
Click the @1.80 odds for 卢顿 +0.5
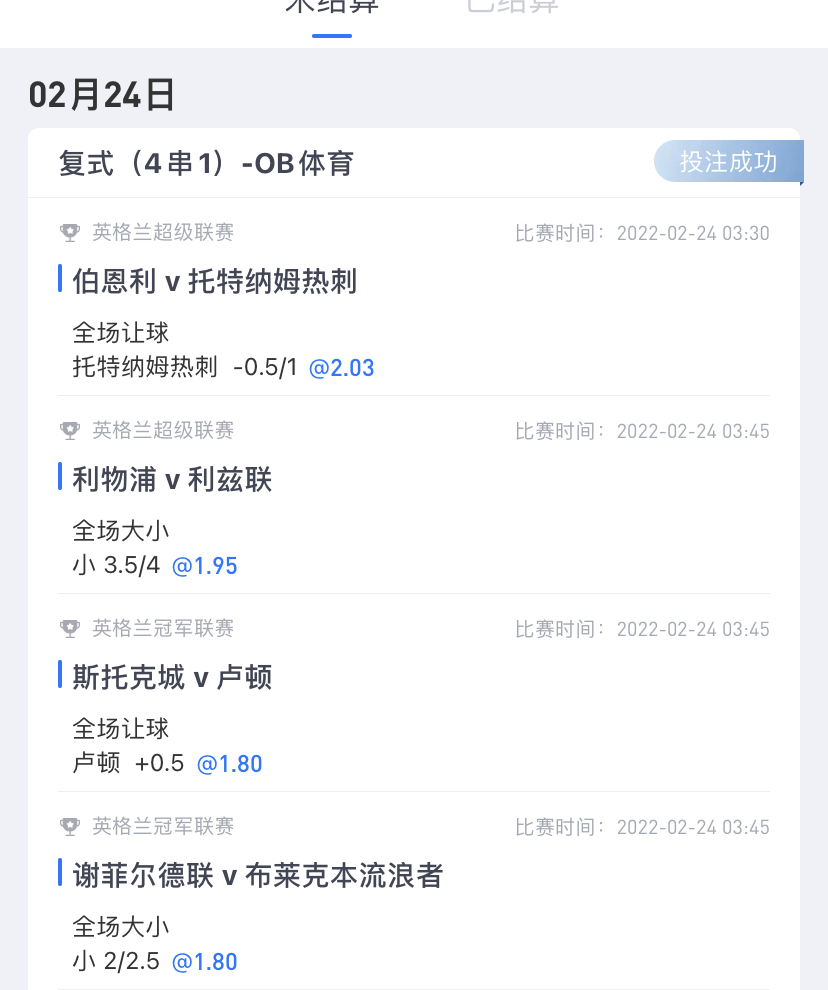pyautogui.click(x=229, y=763)
